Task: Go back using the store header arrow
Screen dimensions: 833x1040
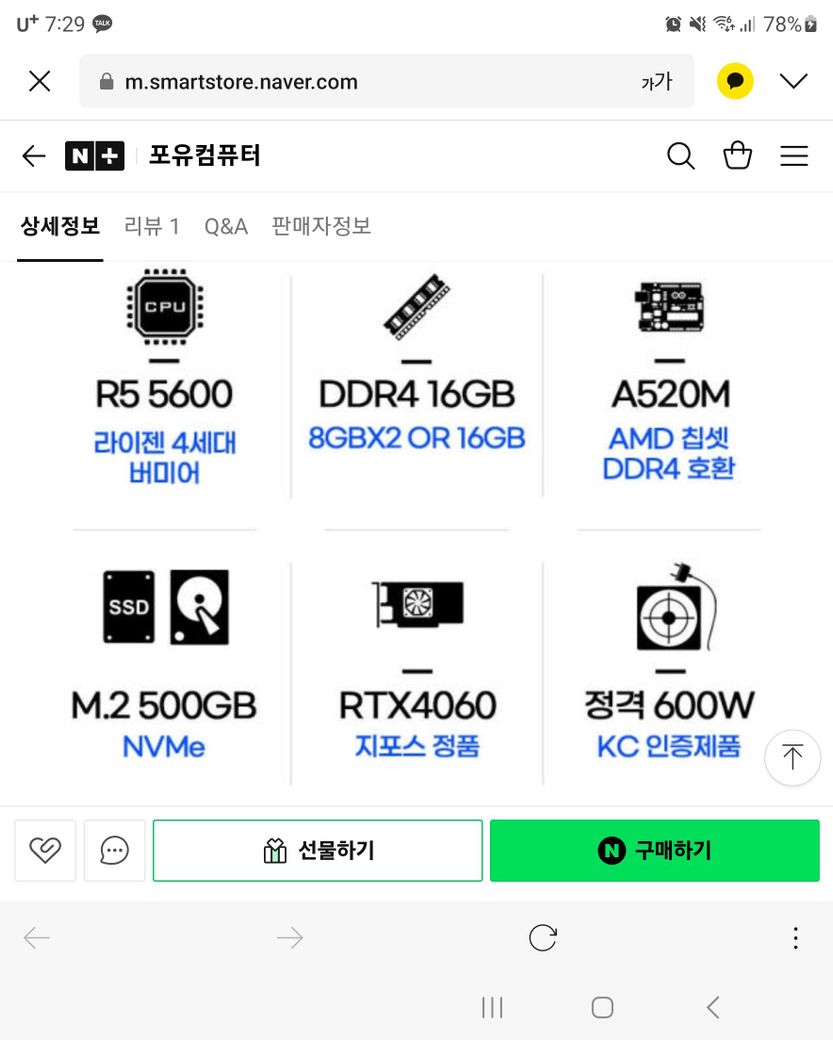Action: [34, 156]
